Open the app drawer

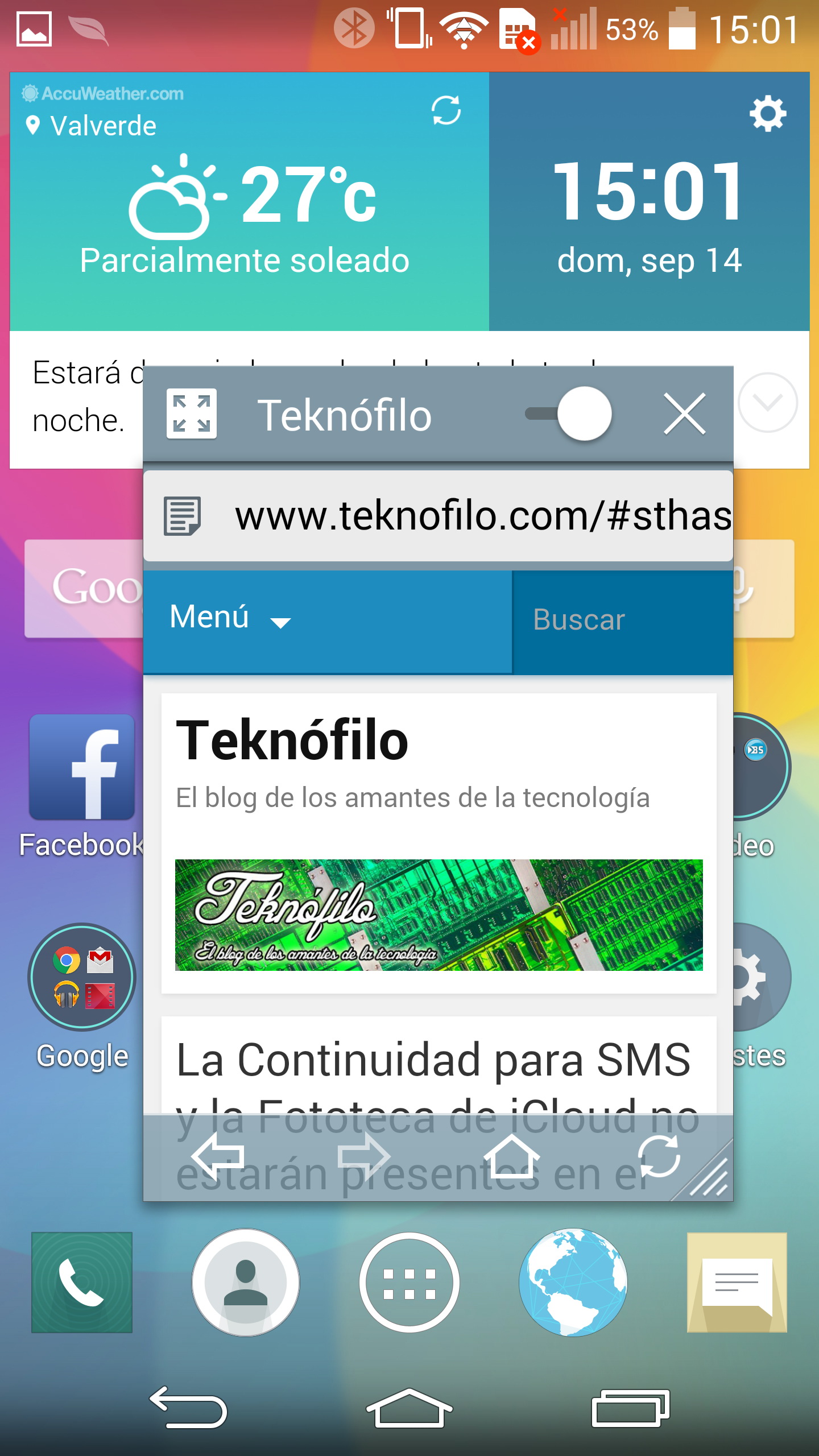pos(409,1283)
